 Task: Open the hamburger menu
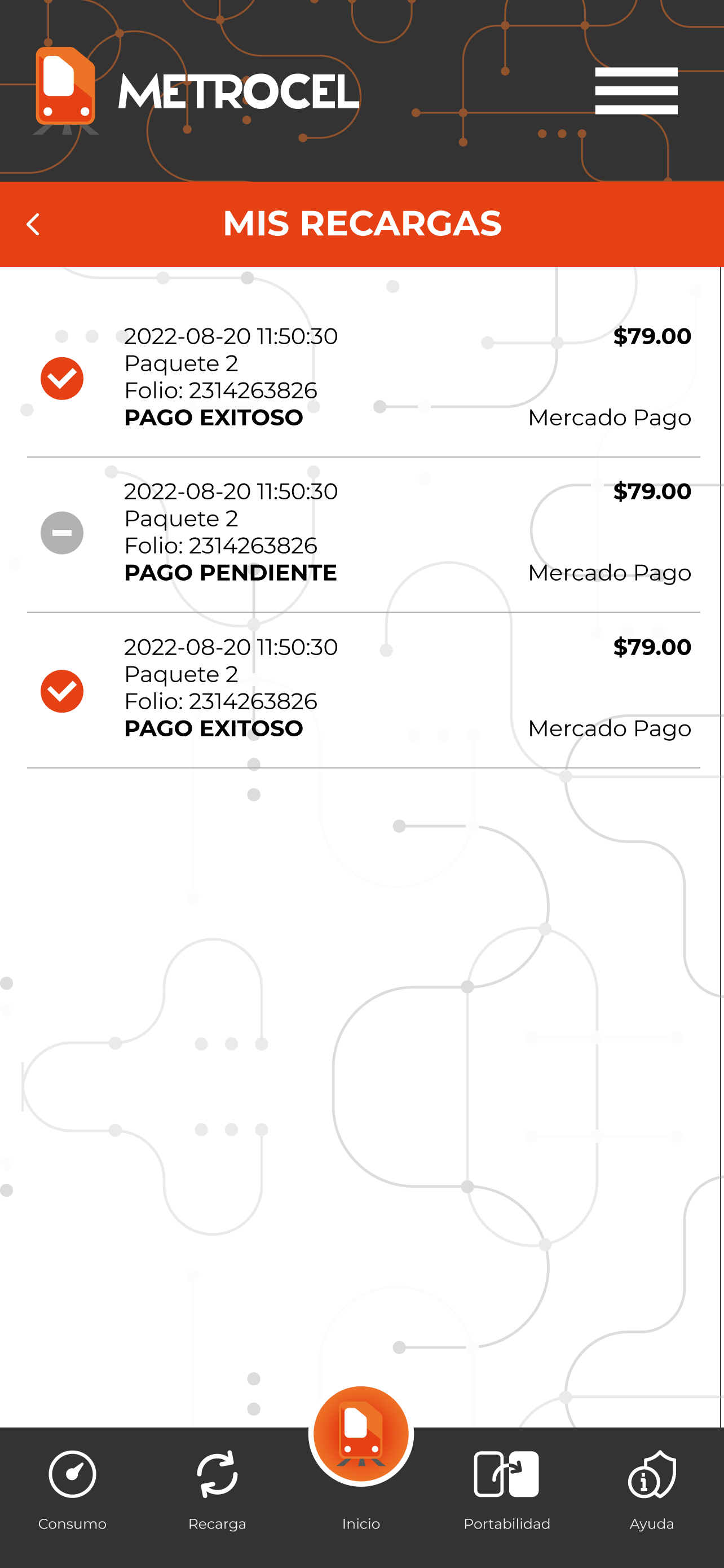pos(636,91)
